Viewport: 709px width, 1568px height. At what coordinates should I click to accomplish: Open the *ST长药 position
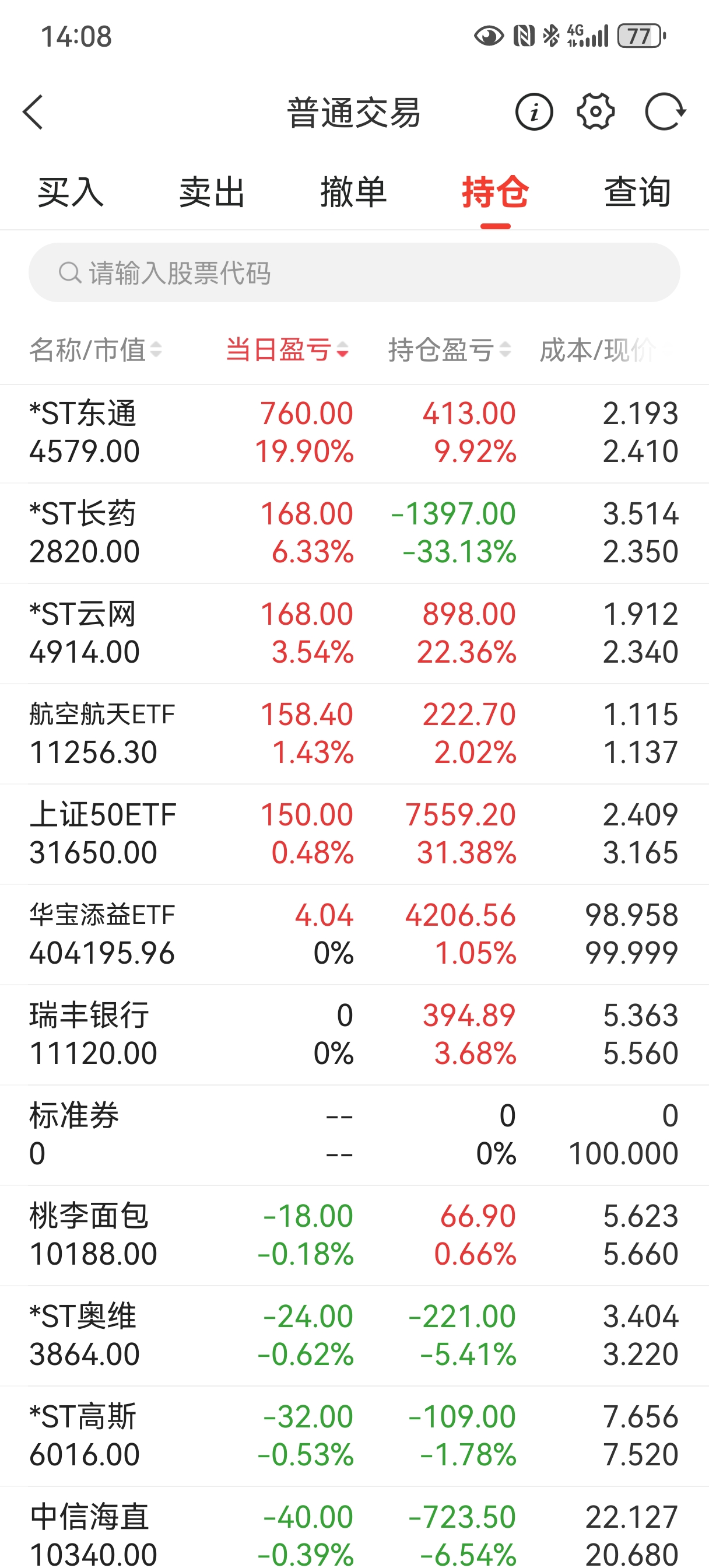[354, 533]
